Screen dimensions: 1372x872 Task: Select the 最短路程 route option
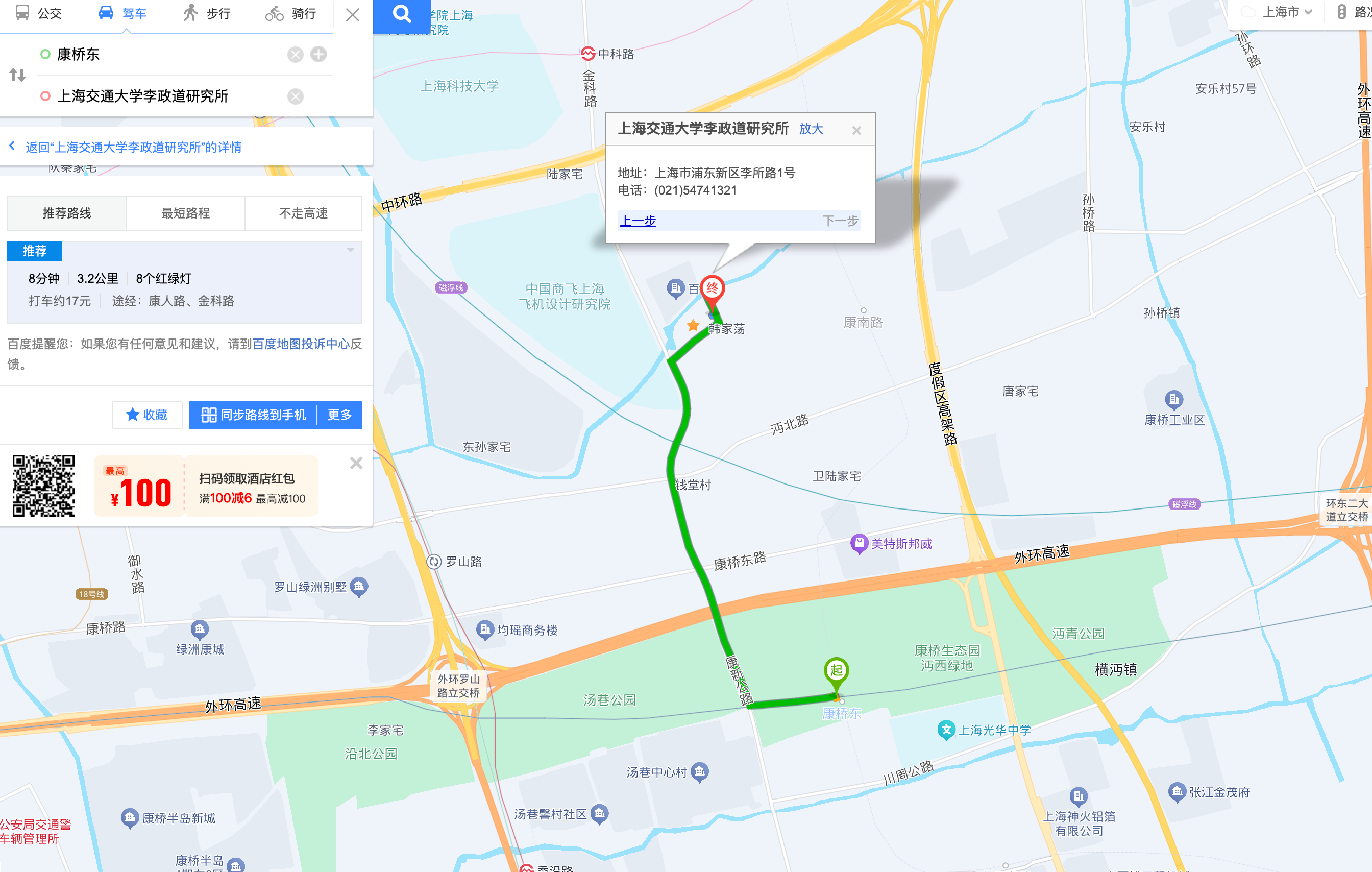pyautogui.click(x=185, y=213)
